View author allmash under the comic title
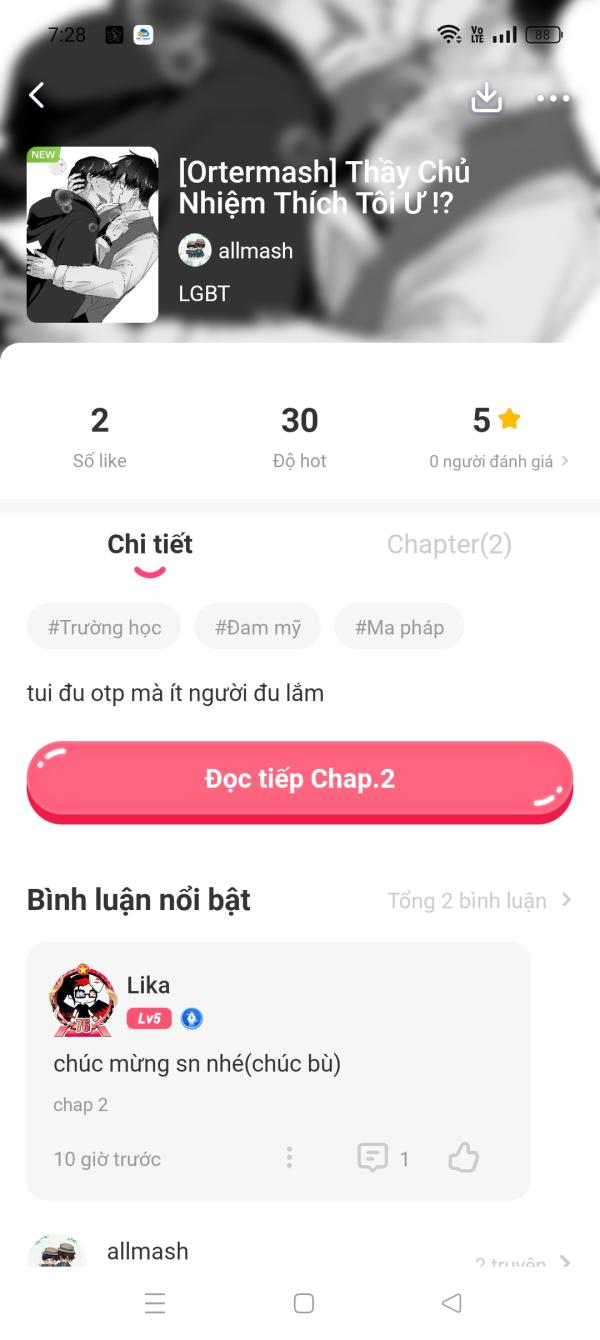 pyautogui.click(x=236, y=251)
